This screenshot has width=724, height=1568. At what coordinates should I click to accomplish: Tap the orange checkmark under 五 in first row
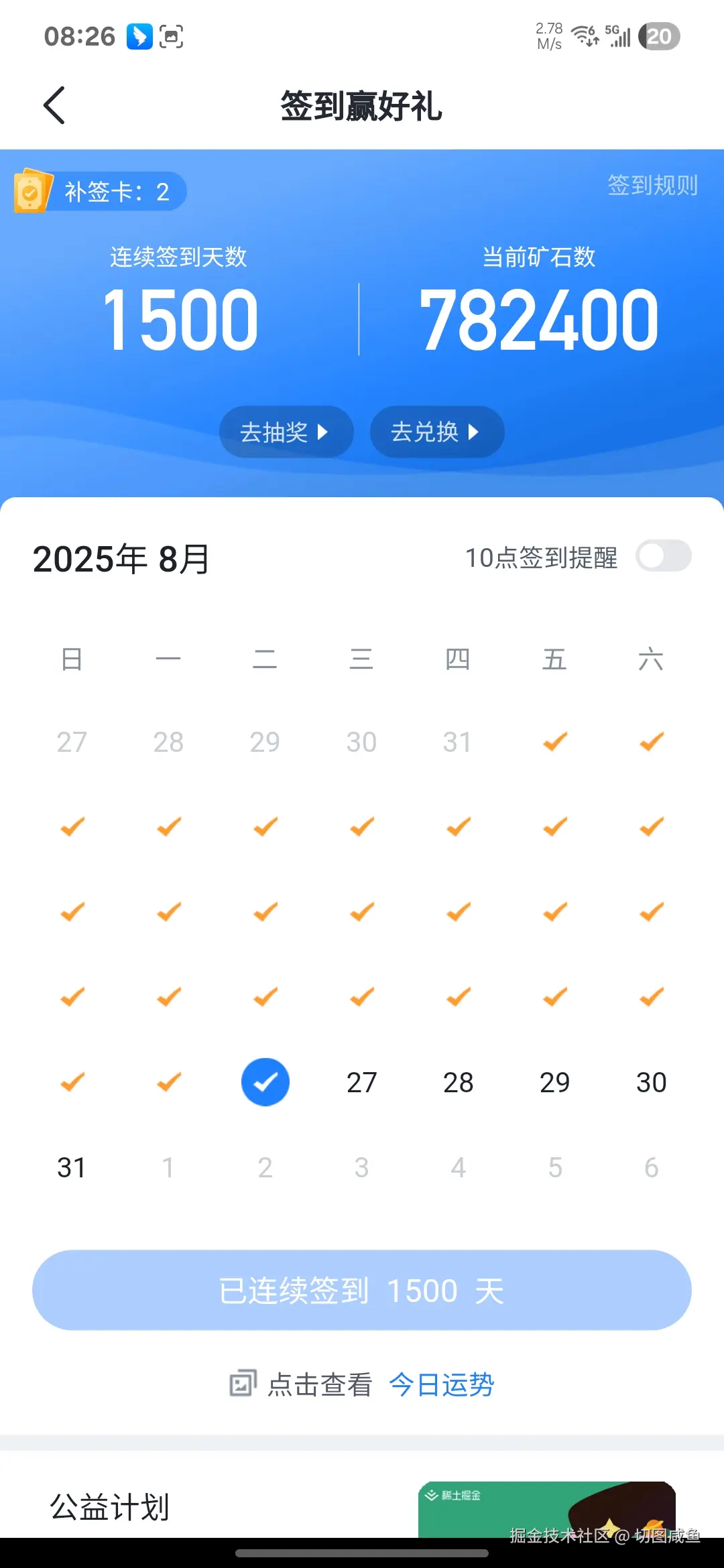pyautogui.click(x=554, y=742)
